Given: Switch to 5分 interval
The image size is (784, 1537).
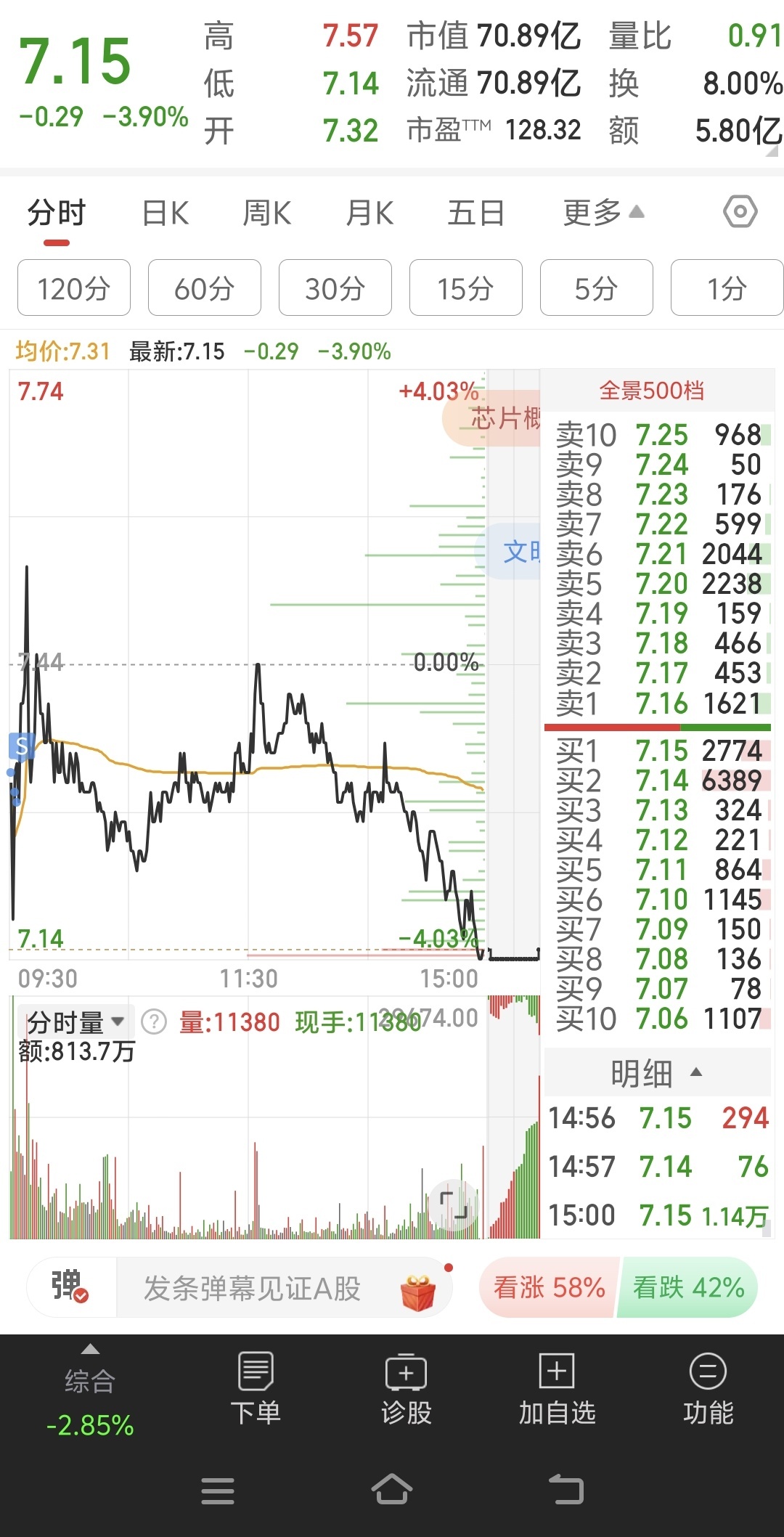Looking at the screenshot, I should tap(597, 288).
